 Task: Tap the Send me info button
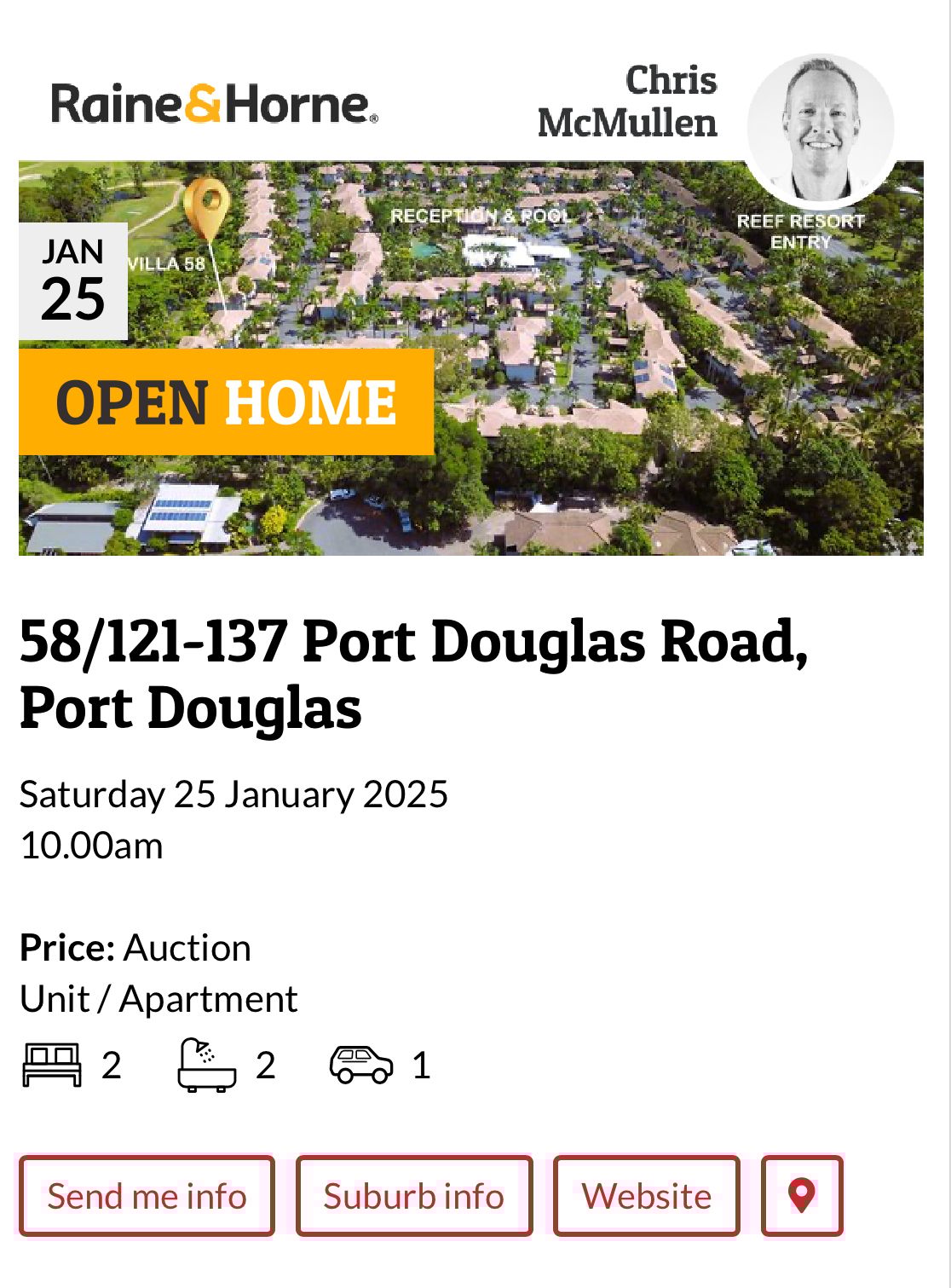[147, 1195]
